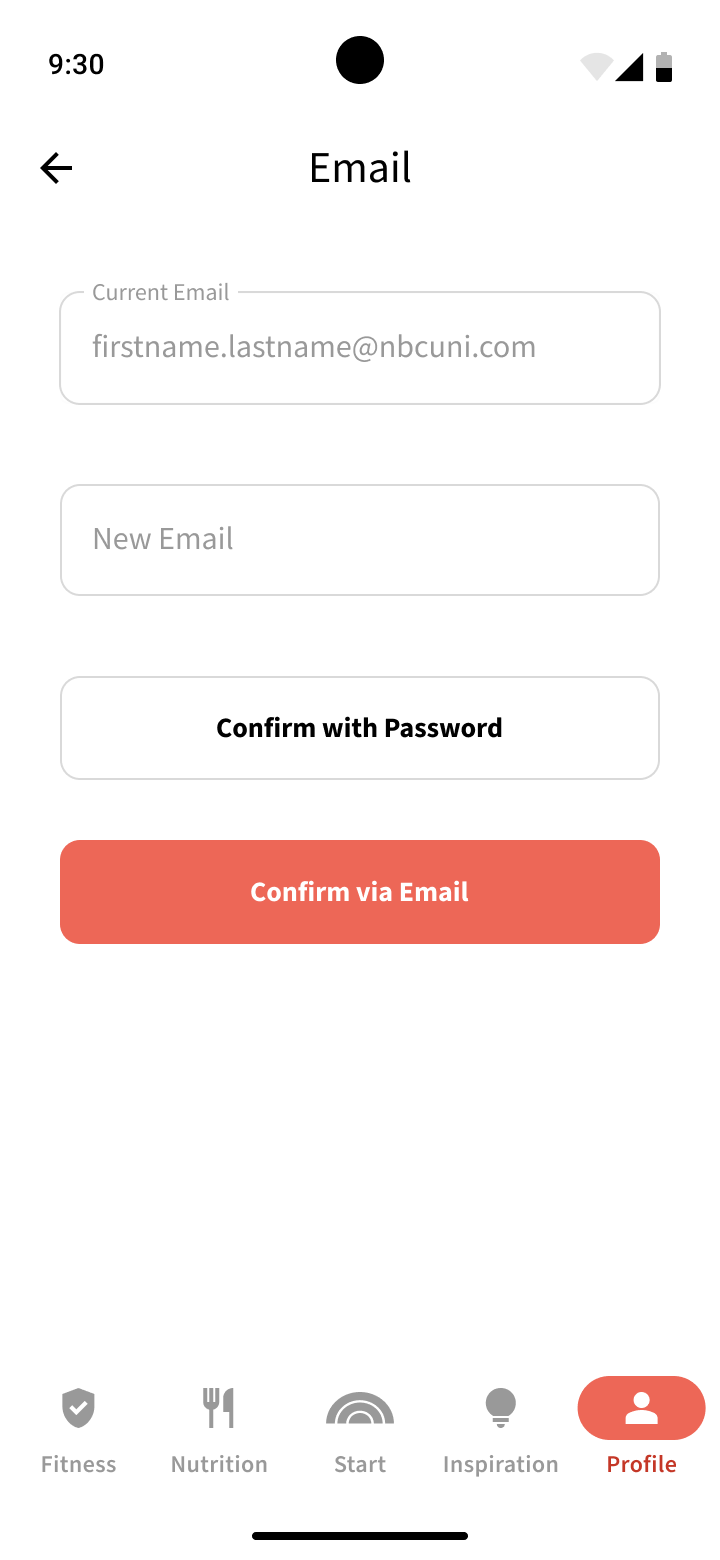
Task: Focus the New Email input field
Action: point(360,540)
